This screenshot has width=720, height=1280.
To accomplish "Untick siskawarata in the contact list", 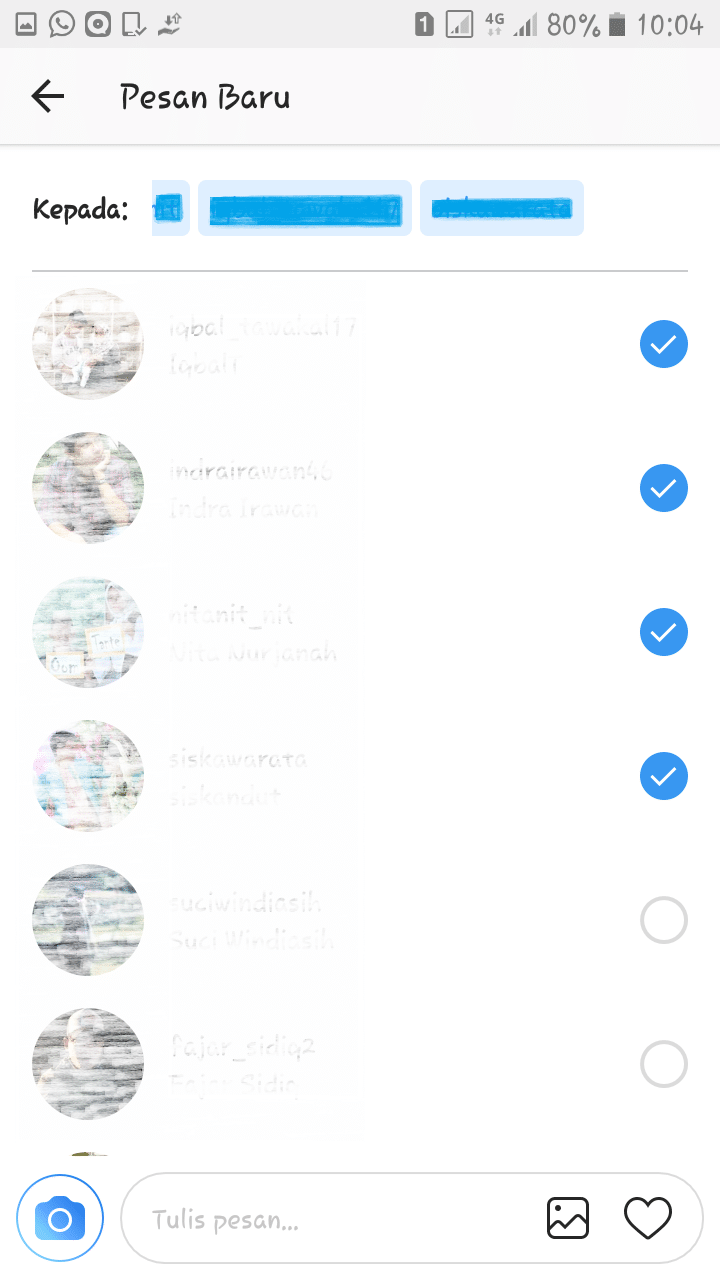I will [663, 776].
